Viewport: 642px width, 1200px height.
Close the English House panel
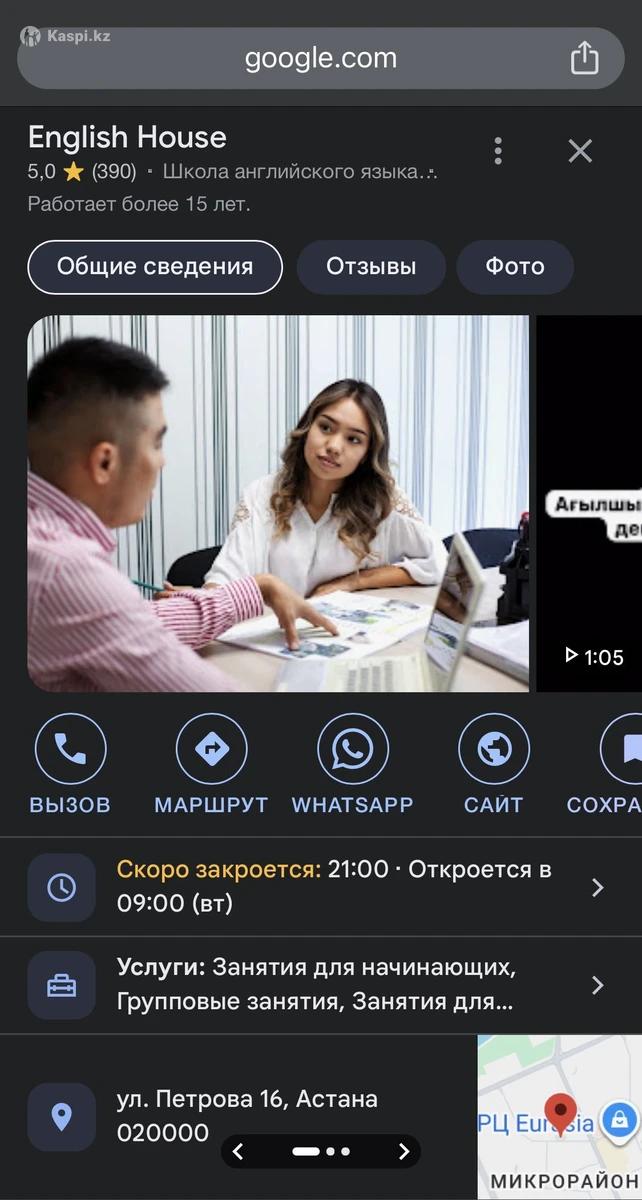(x=580, y=151)
